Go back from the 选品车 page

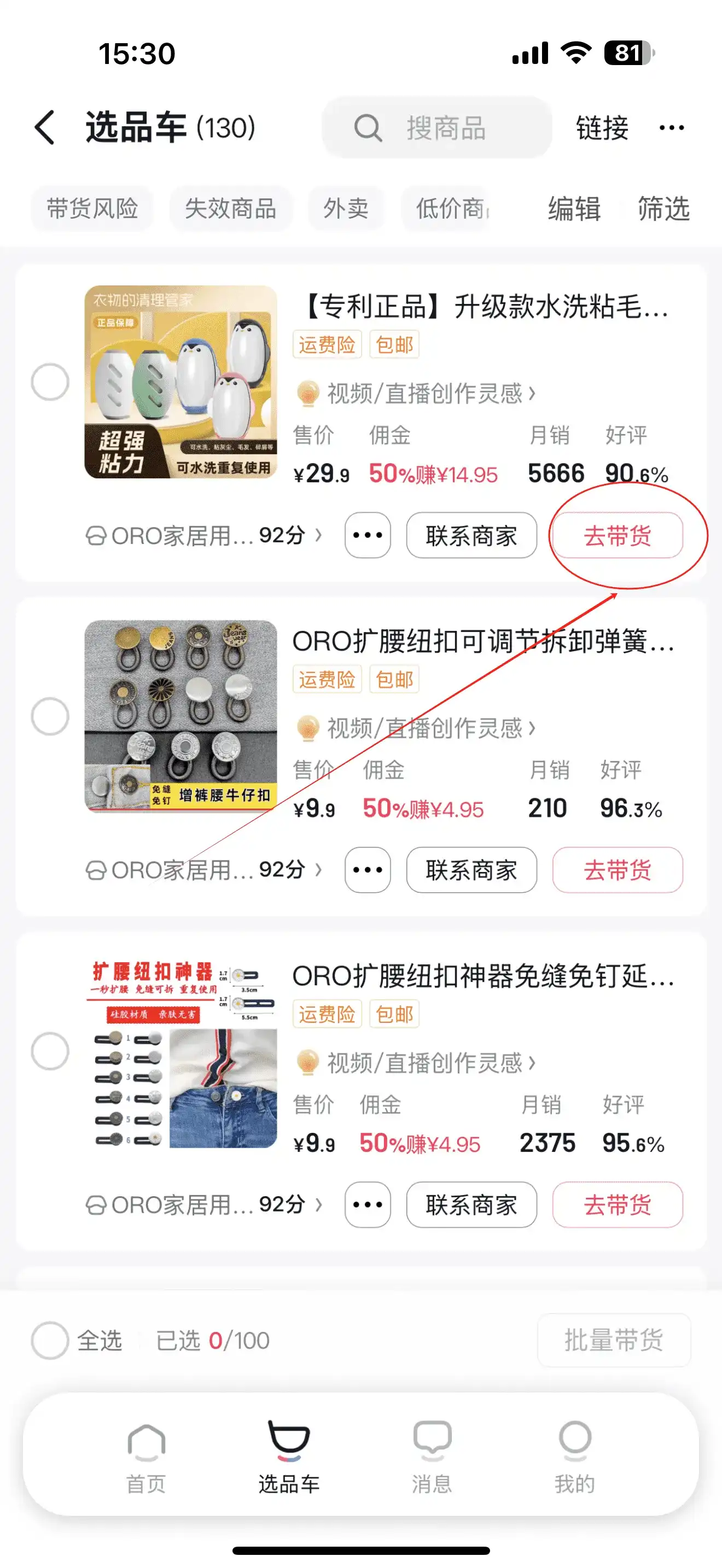[45, 128]
